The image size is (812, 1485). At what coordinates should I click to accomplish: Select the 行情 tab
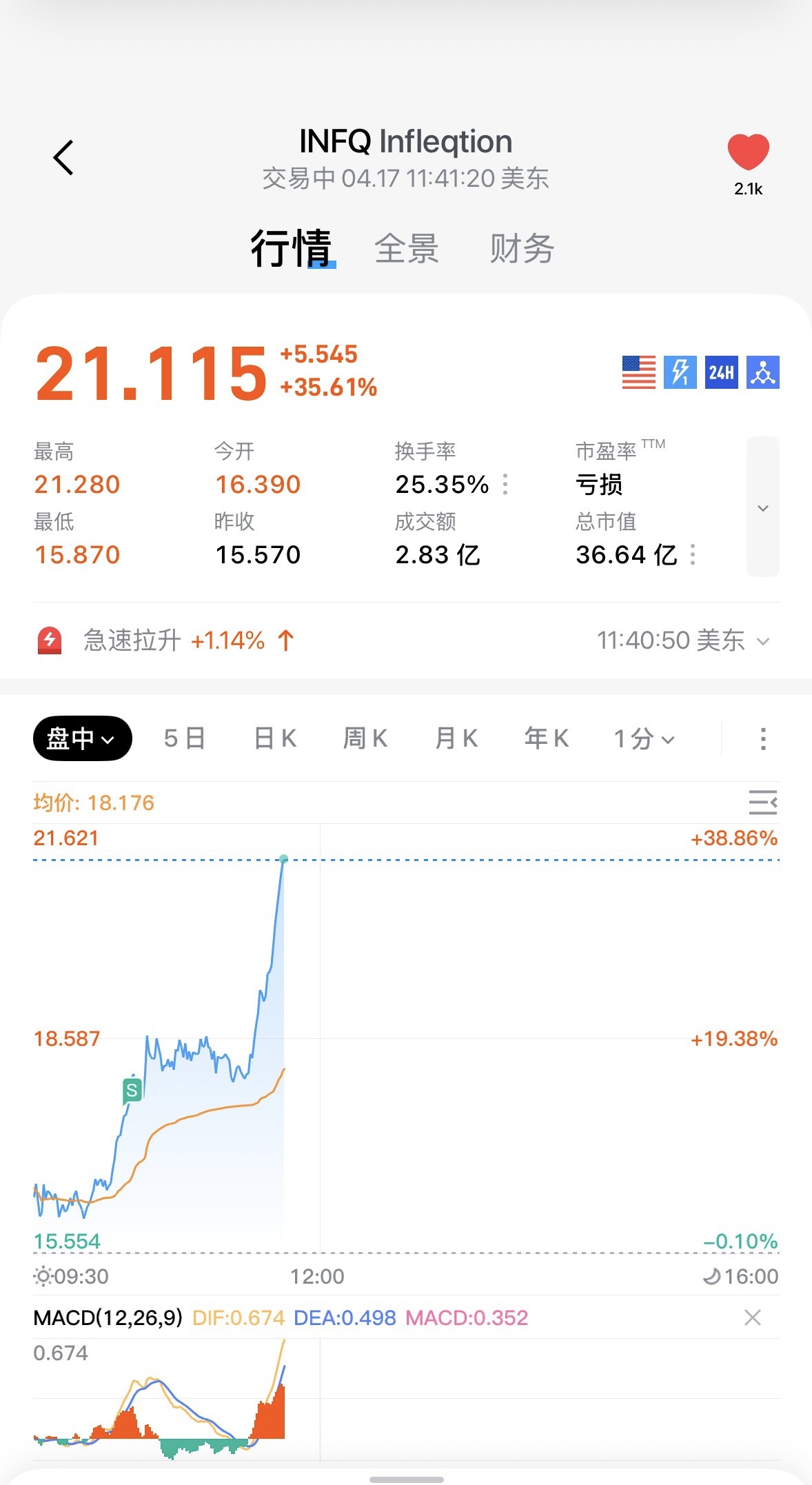292,249
